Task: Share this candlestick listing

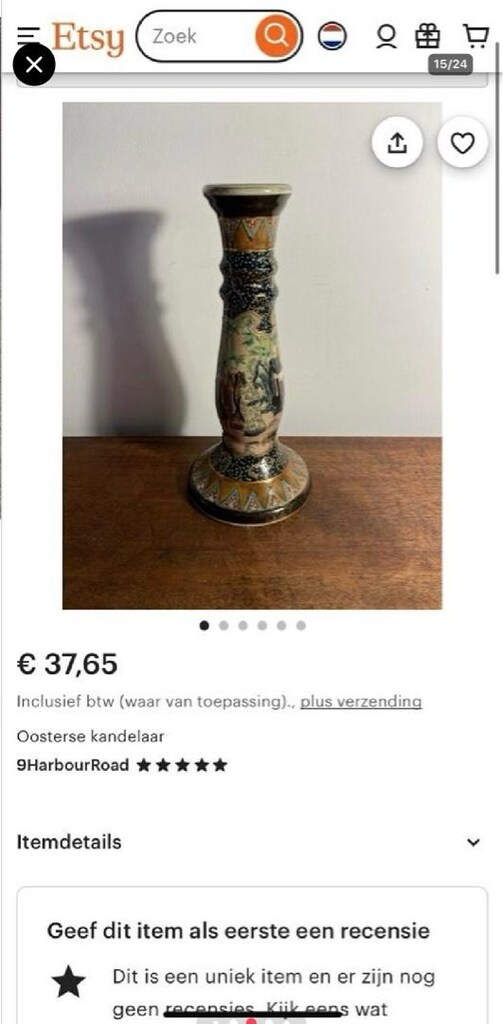Action: (397, 142)
